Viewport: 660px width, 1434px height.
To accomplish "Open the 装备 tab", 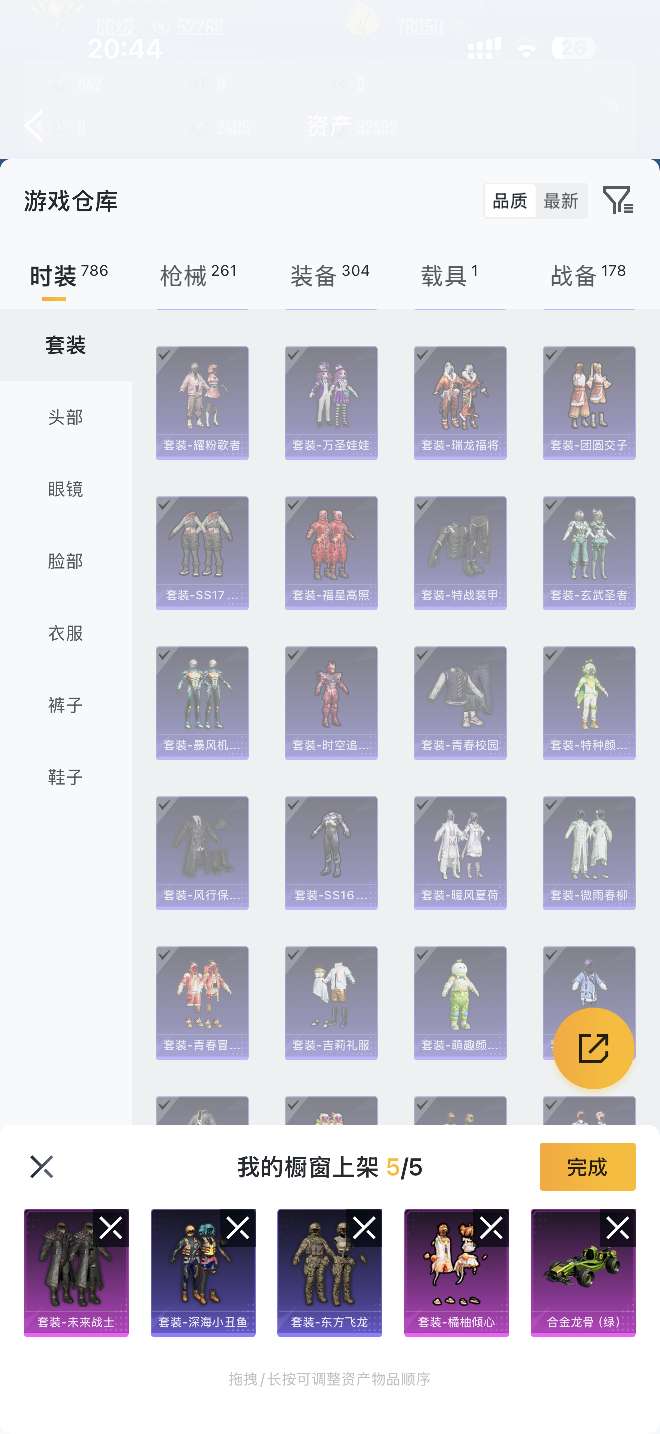I will [x=329, y=275].
